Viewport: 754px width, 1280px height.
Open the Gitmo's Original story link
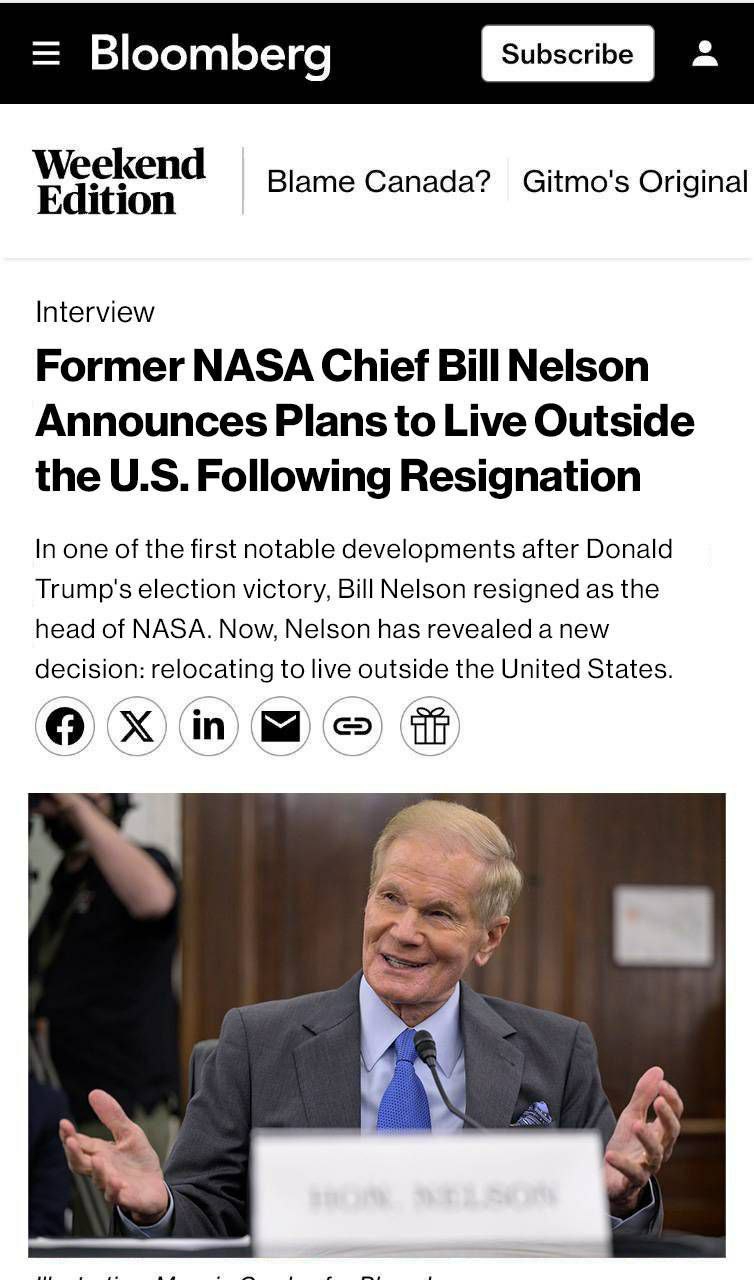coord(635,181)
